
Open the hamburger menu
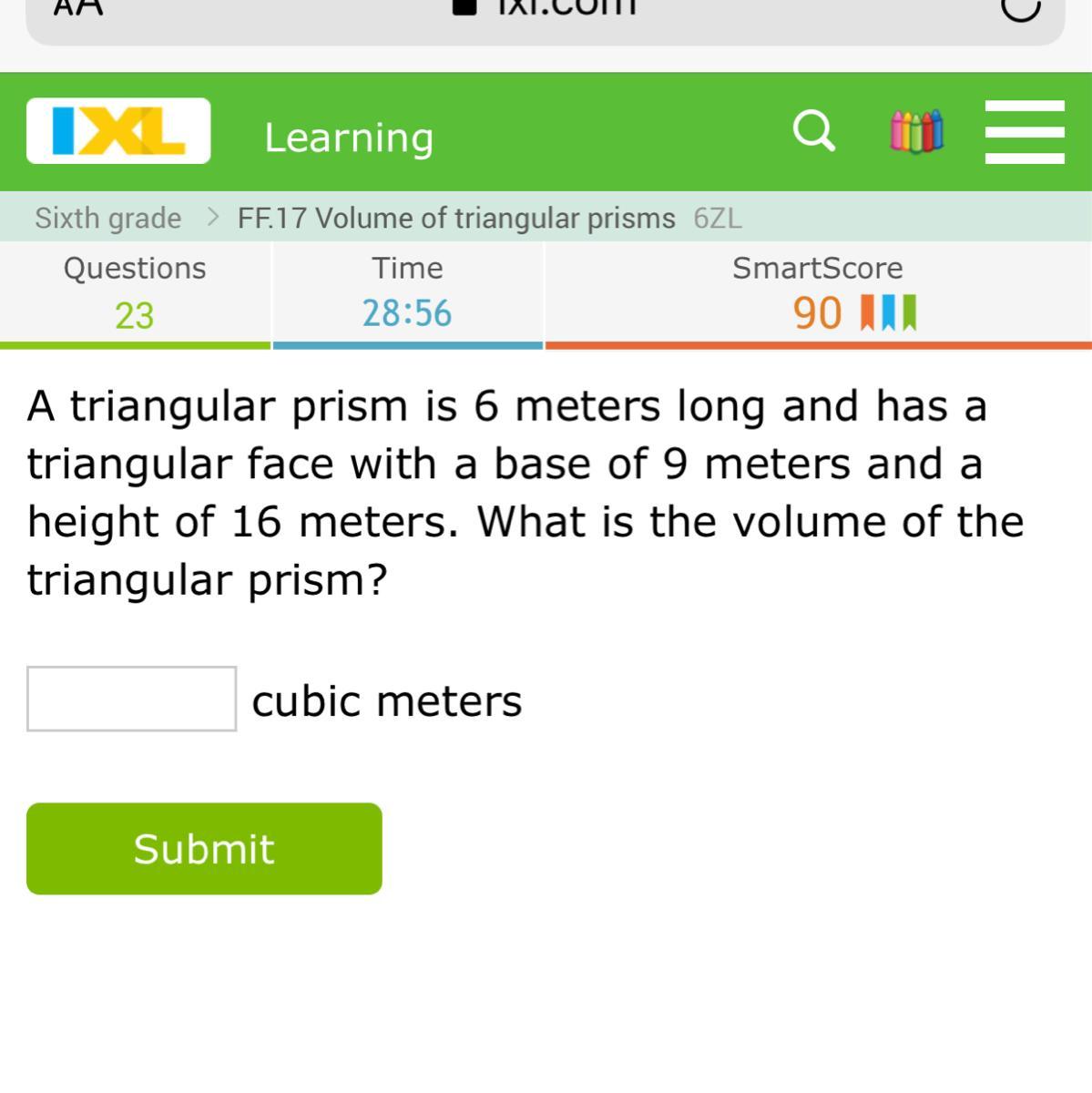coord(1025,132)
